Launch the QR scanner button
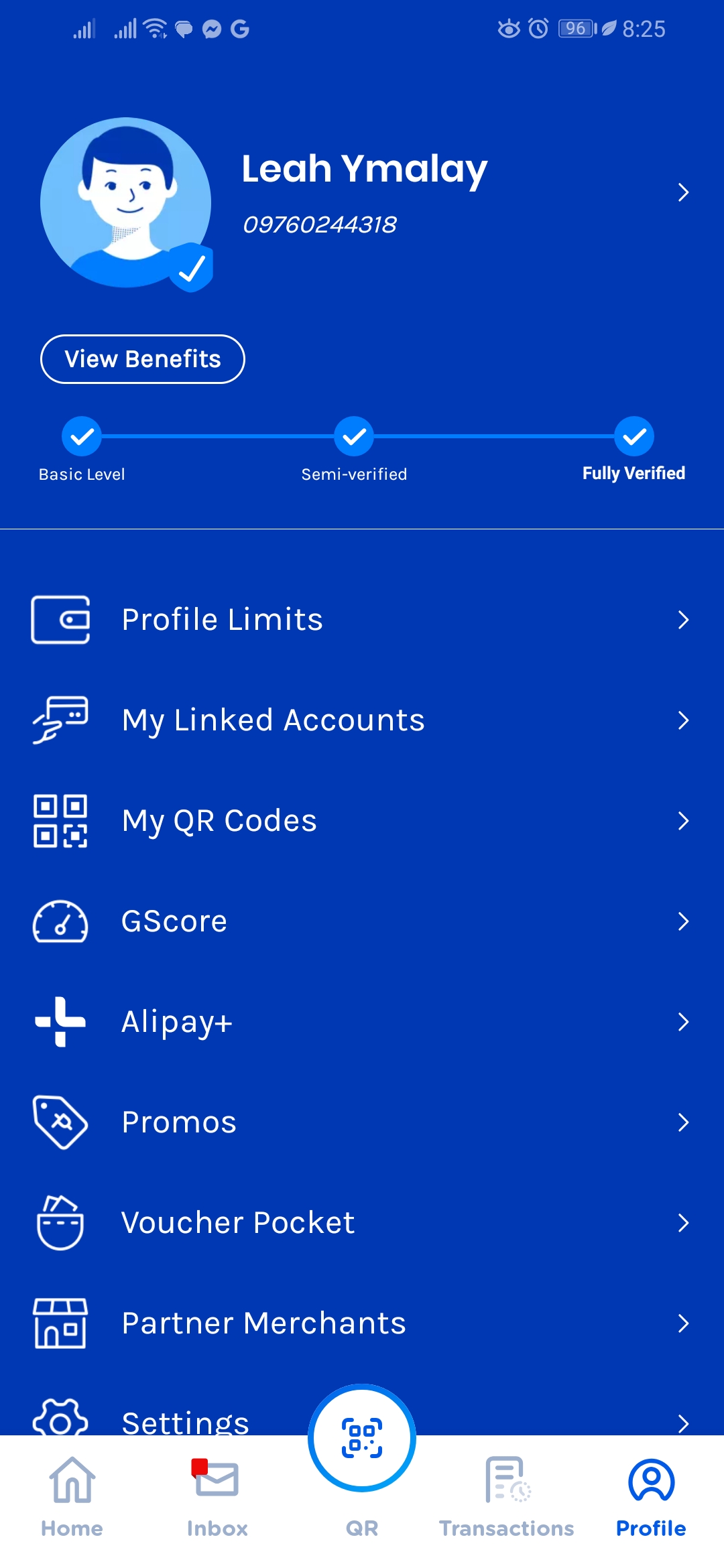 pyautogui.click(x=362, y=1438)
